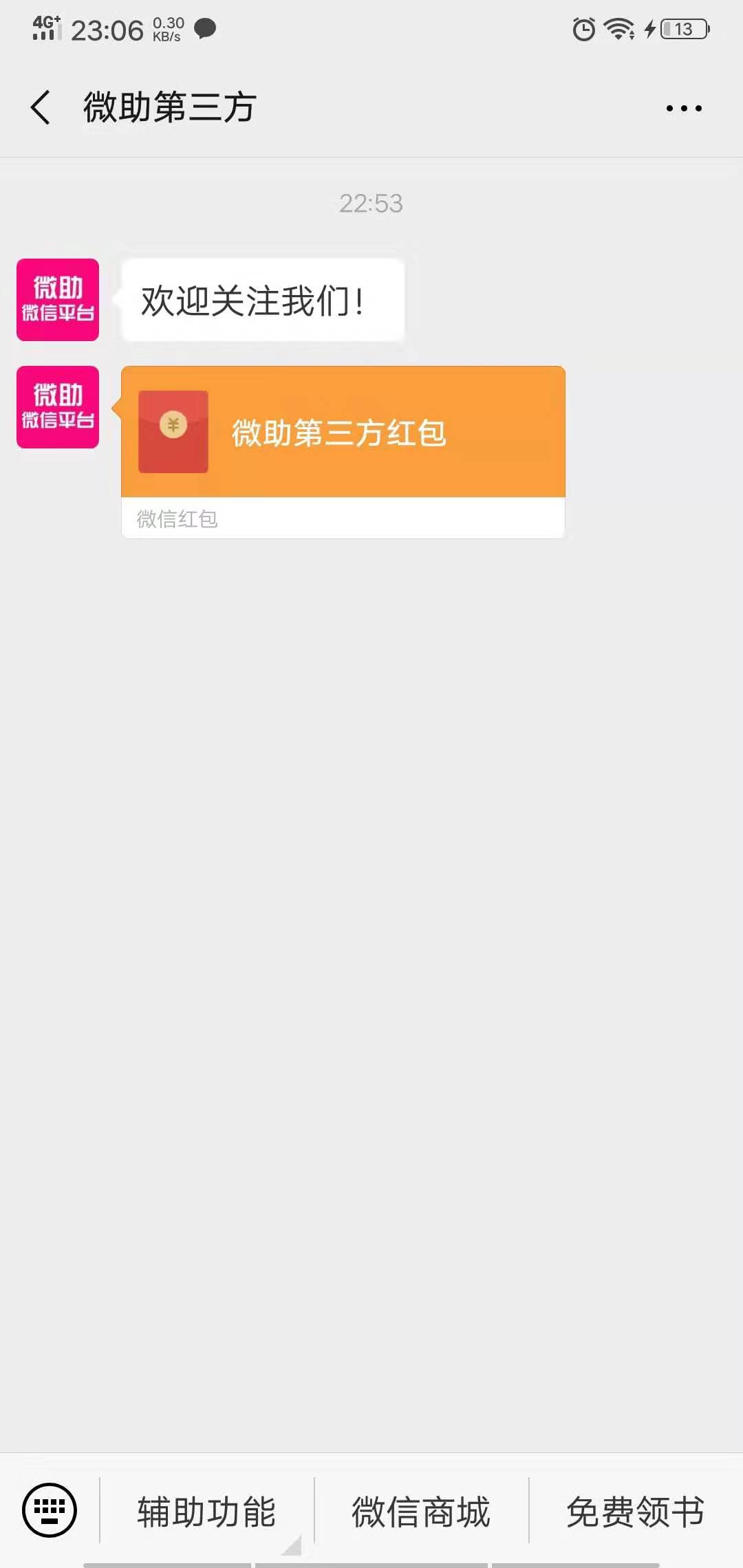The width and height of the screenshot is (743, 1568).
Task: Switch to keyboard input mode
Action: (50, 1510)
